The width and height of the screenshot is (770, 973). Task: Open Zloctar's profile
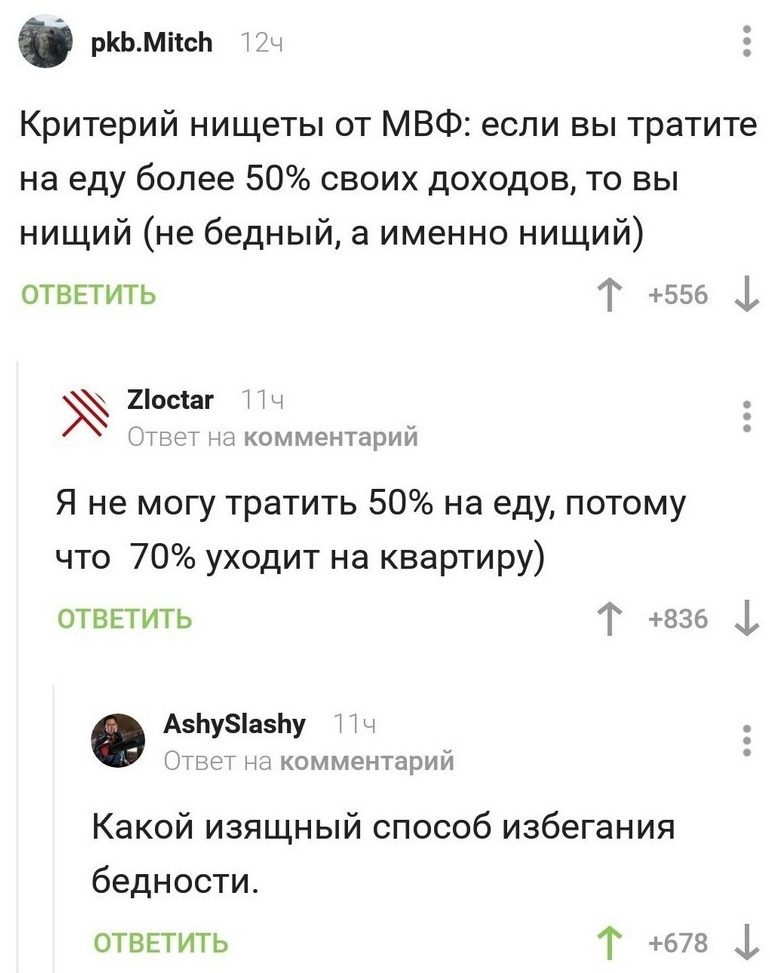point(170,401)
